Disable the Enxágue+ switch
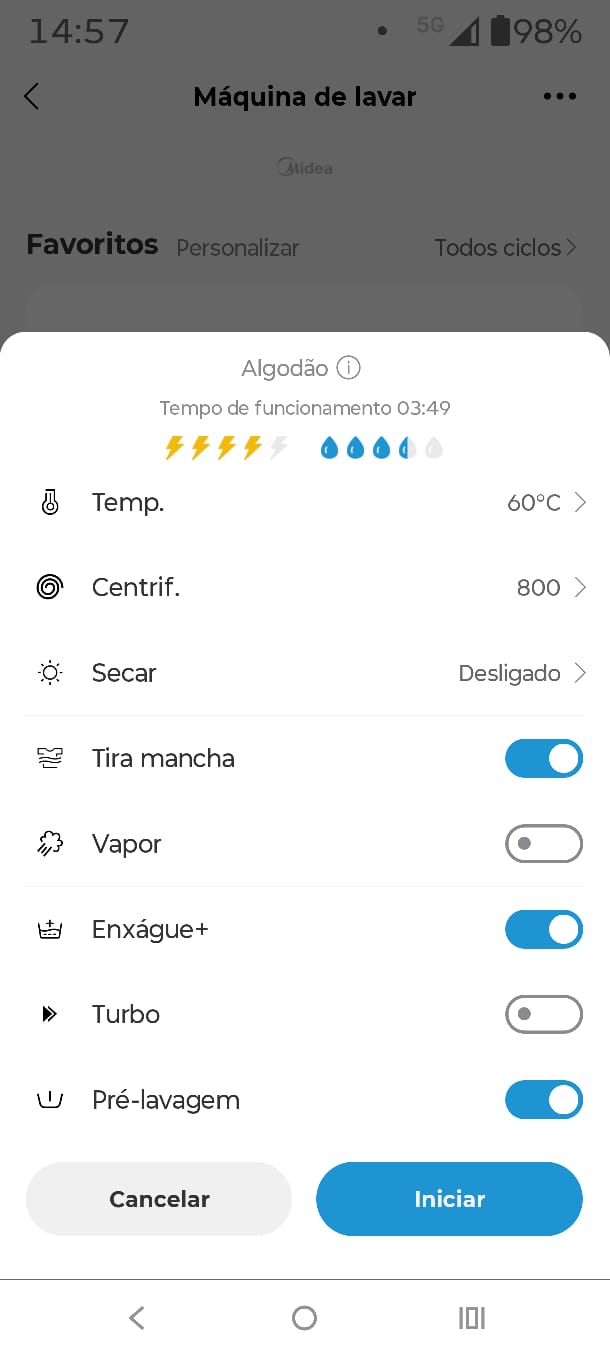The width and height of the screenshot is (610, 1356). (543, 930)
